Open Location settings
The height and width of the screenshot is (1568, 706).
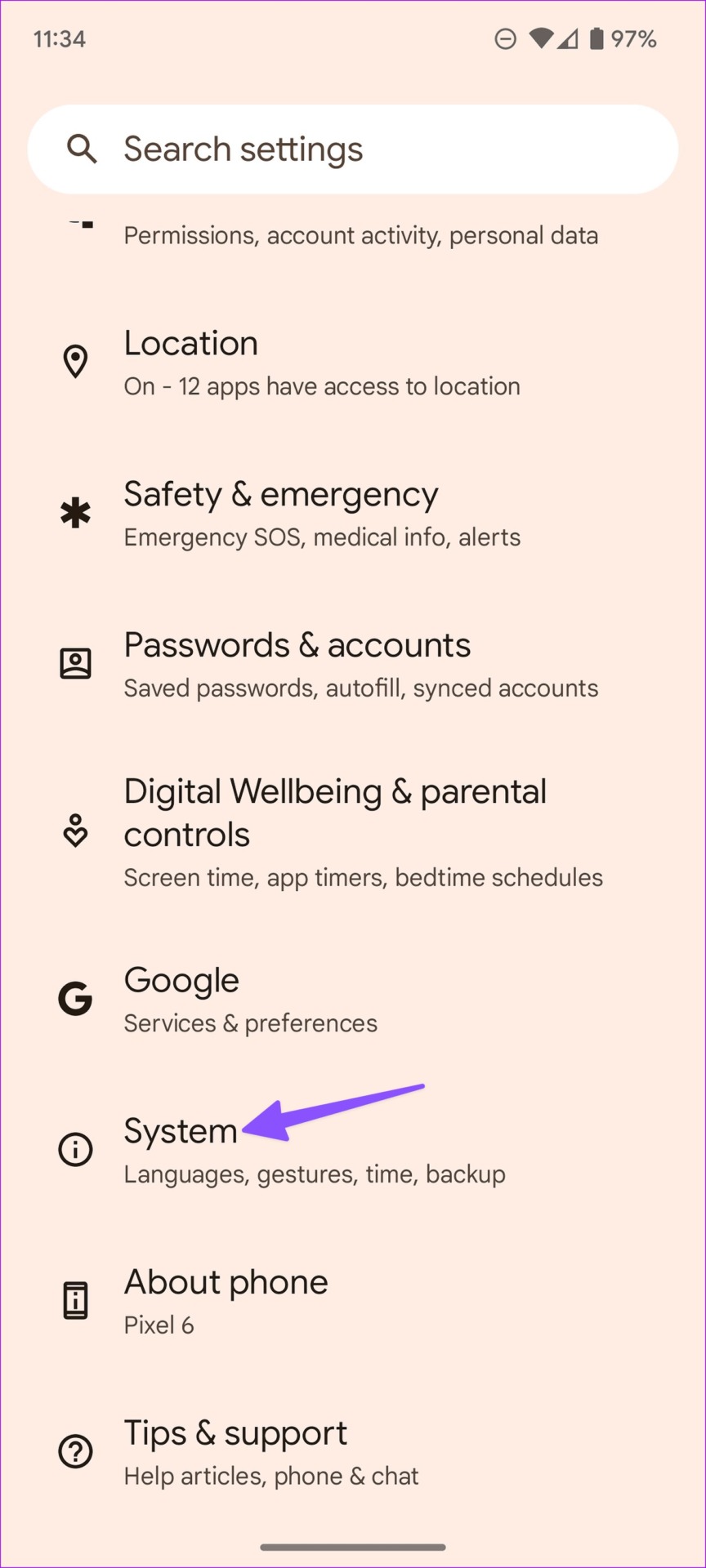(353, 363)
